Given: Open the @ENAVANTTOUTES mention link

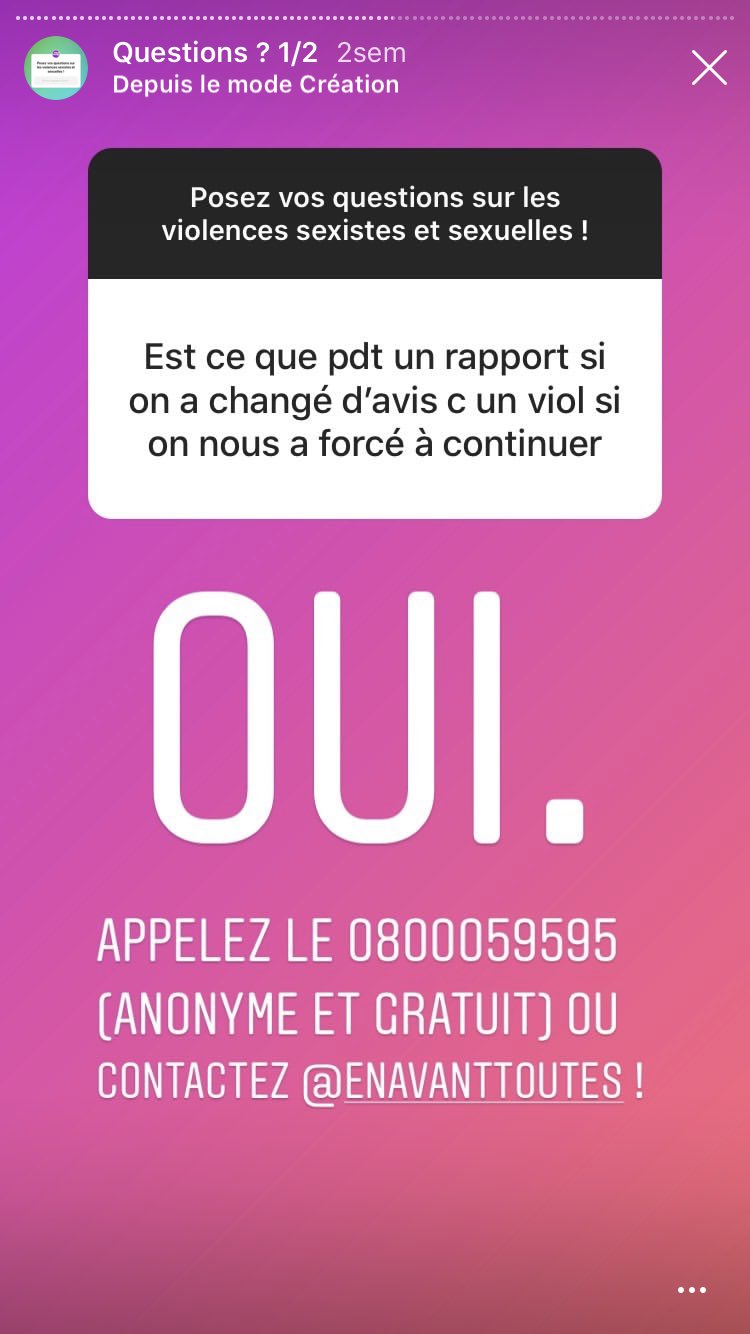Looking at the screenshot, I should 463,1081.
